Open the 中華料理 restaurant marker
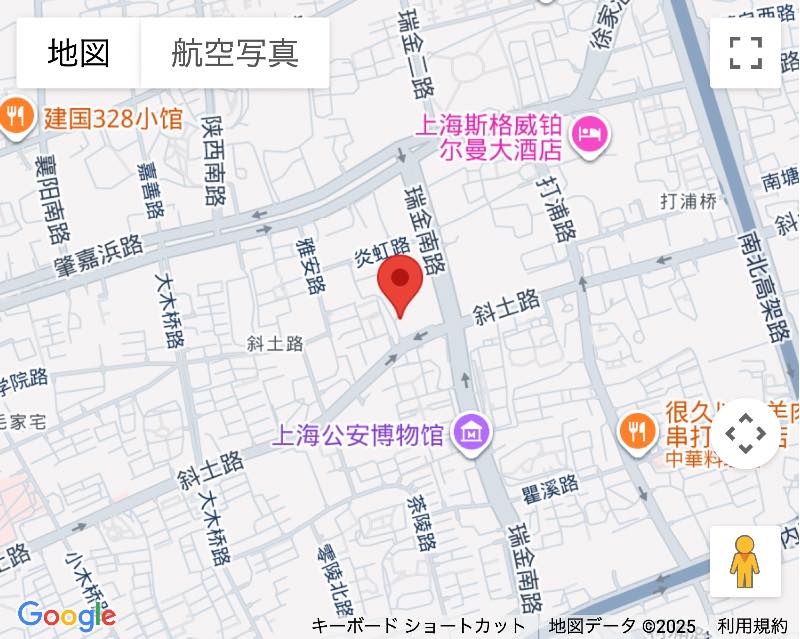The image size is (800, 639). [636, 430]
